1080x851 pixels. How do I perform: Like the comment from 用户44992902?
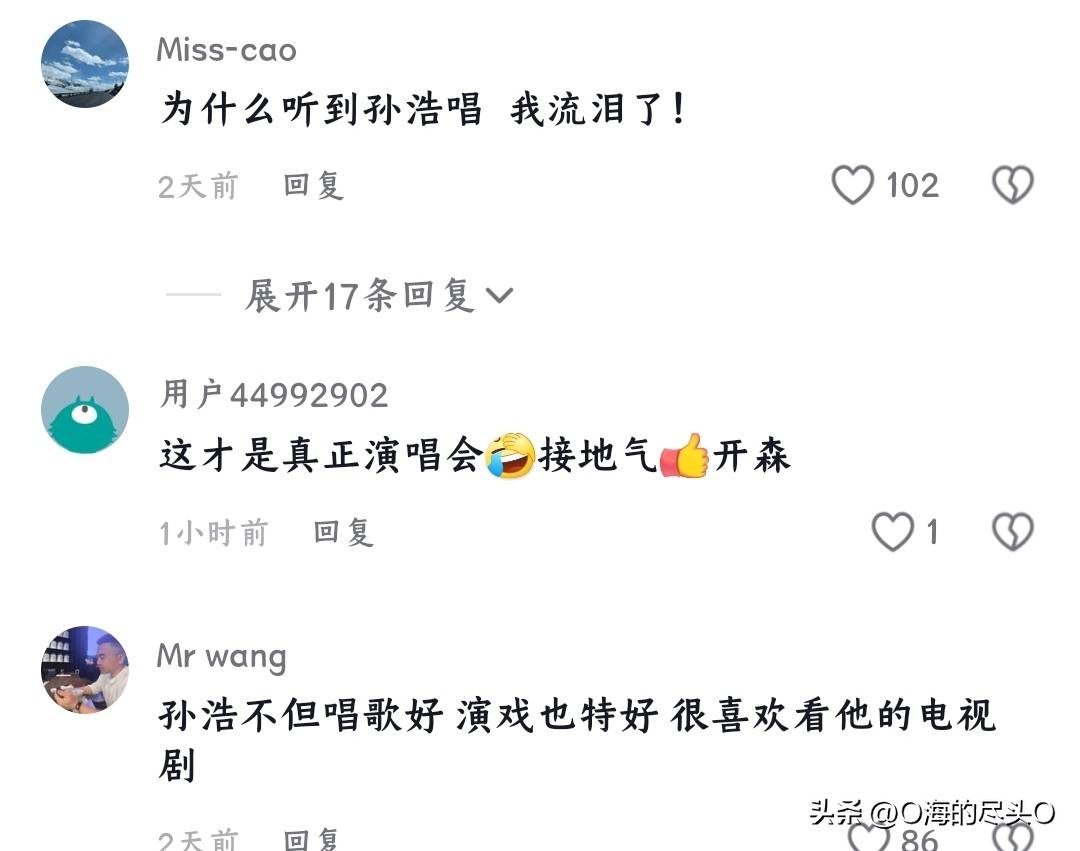pyautogui.click(x=892, y=532)
